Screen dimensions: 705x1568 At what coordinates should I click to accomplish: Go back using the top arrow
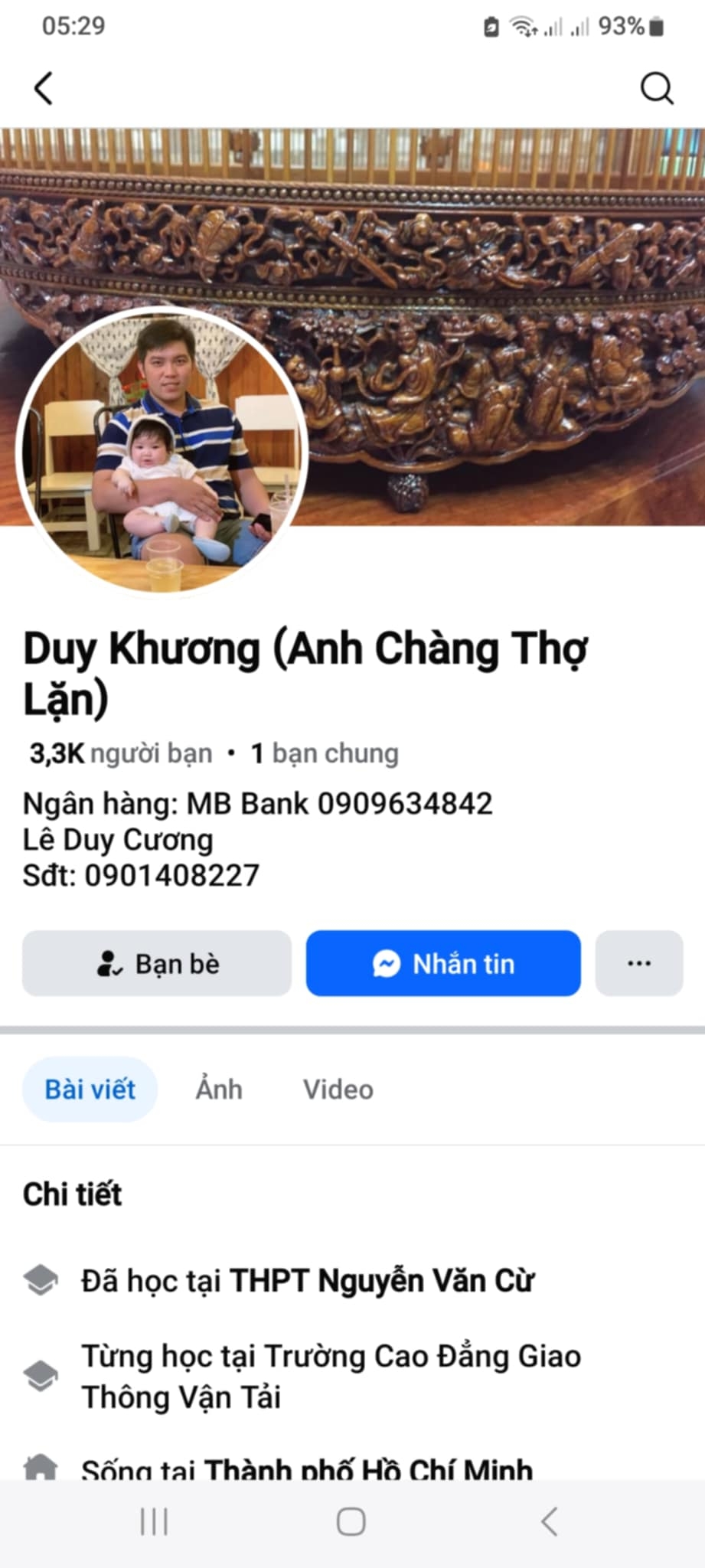(44, 88)
